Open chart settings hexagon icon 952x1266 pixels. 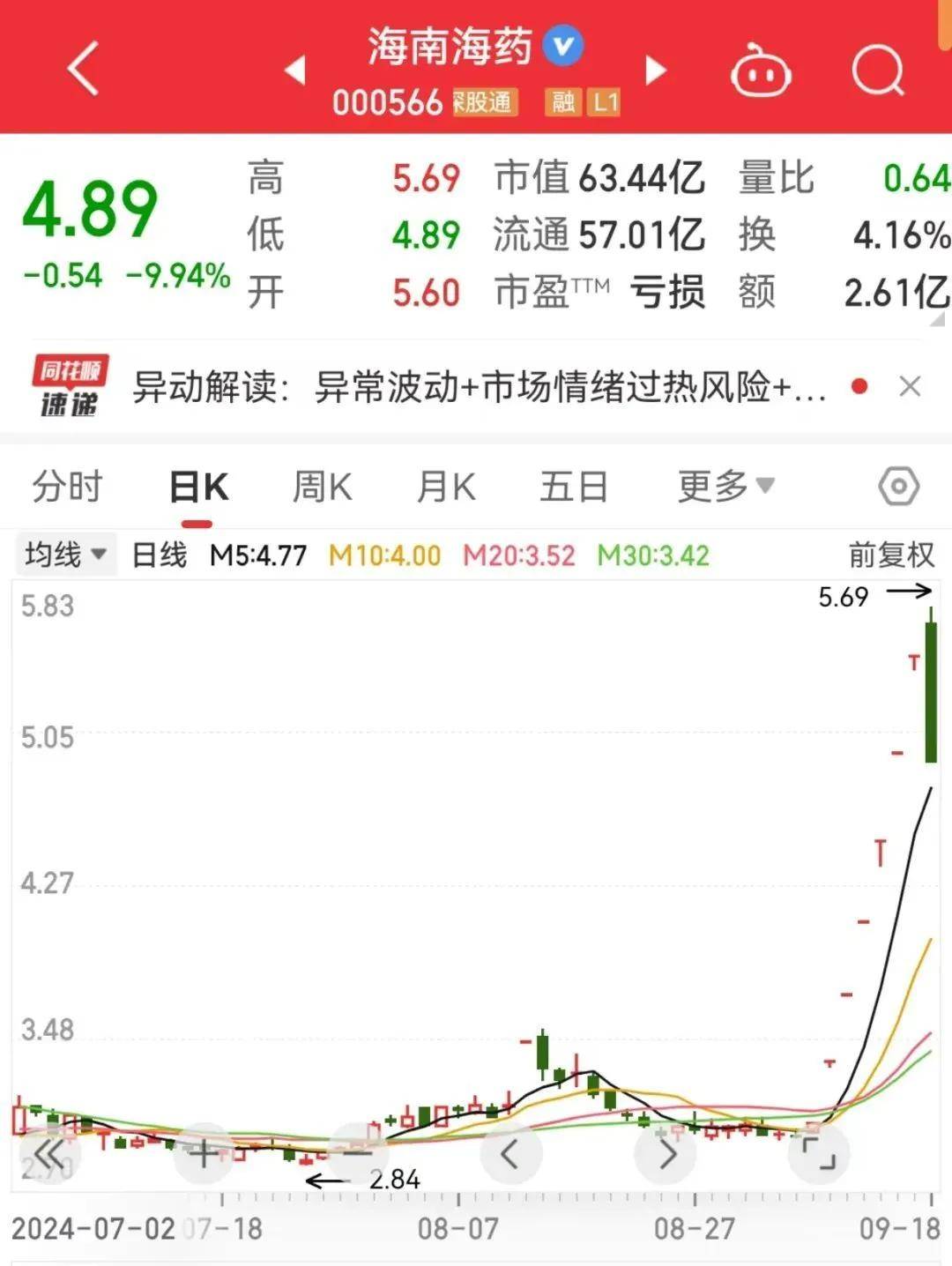(x=898, y=486)
